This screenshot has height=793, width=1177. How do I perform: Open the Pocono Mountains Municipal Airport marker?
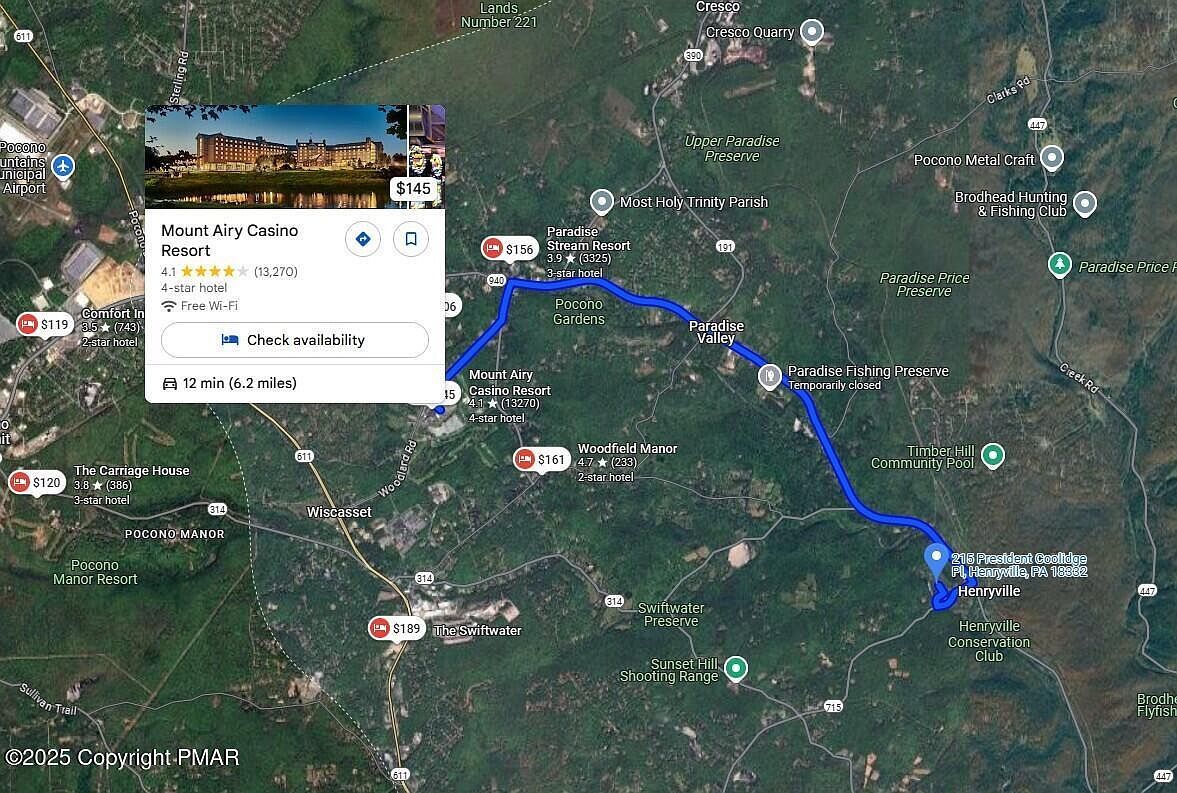coord(64,165)
